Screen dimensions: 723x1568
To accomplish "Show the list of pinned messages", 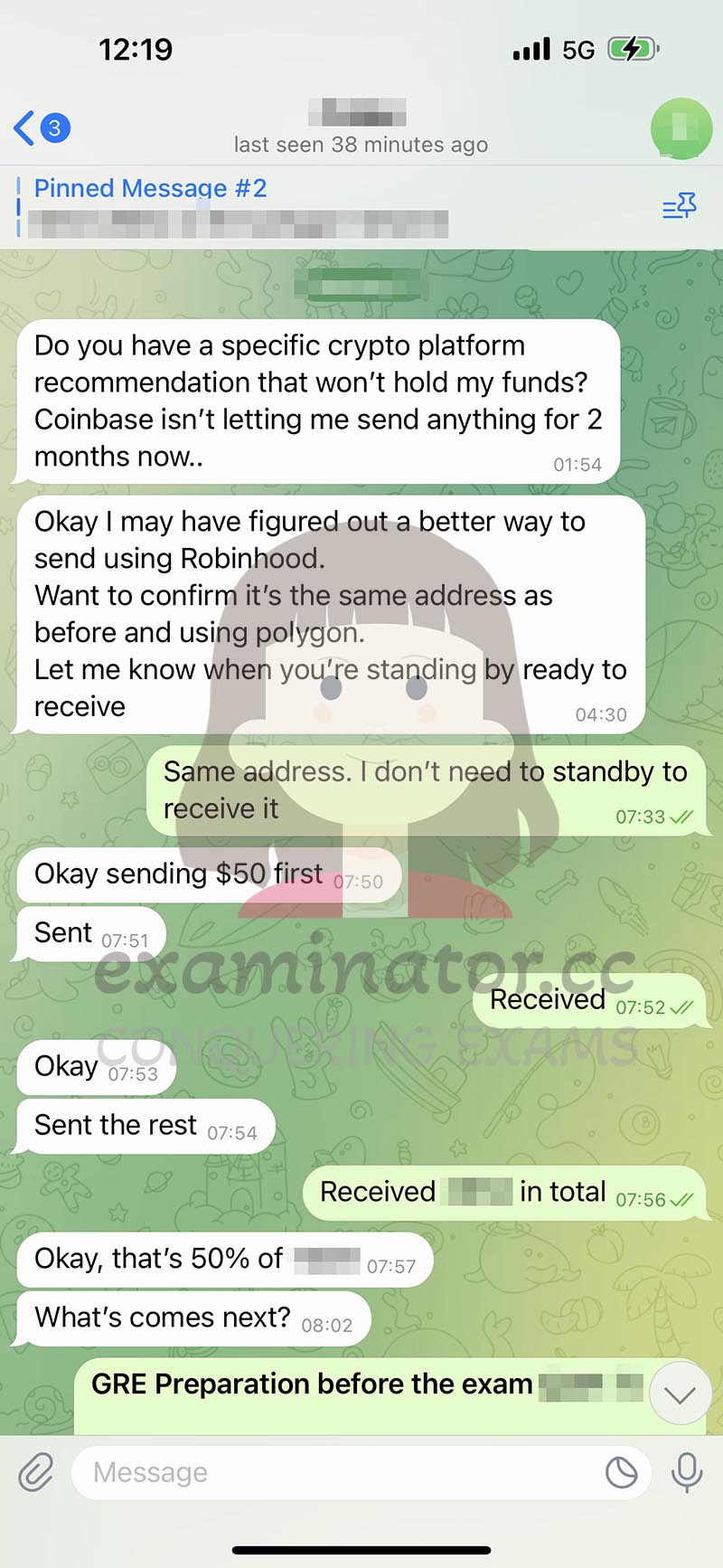I will (680, 207).
